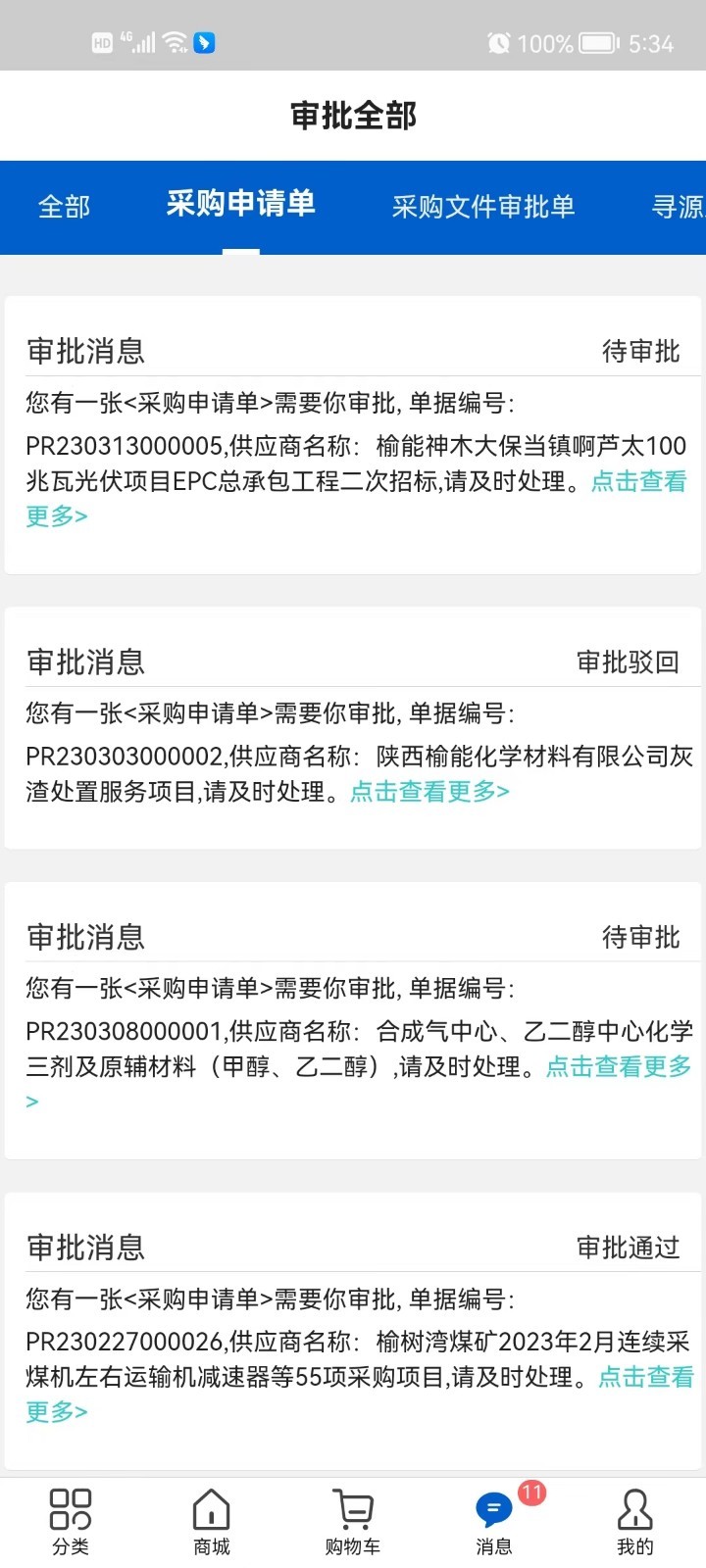Switch to the partially visible 寻源 tab
Image resolution: width=706 pixels, height=1568 pixels.
[679, 207]
